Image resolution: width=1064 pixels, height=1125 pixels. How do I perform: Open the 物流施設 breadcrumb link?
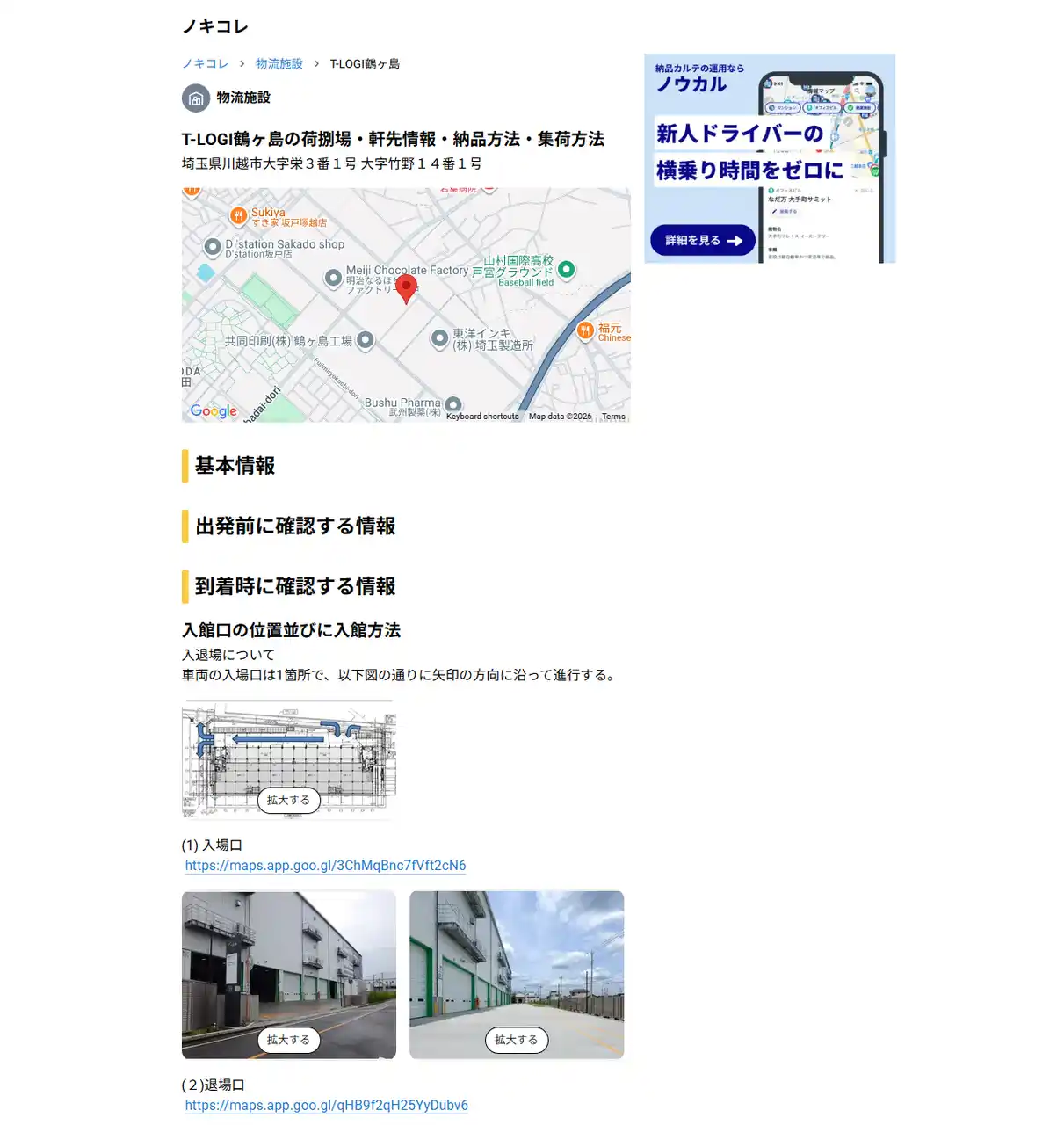(x=279, y=63)
